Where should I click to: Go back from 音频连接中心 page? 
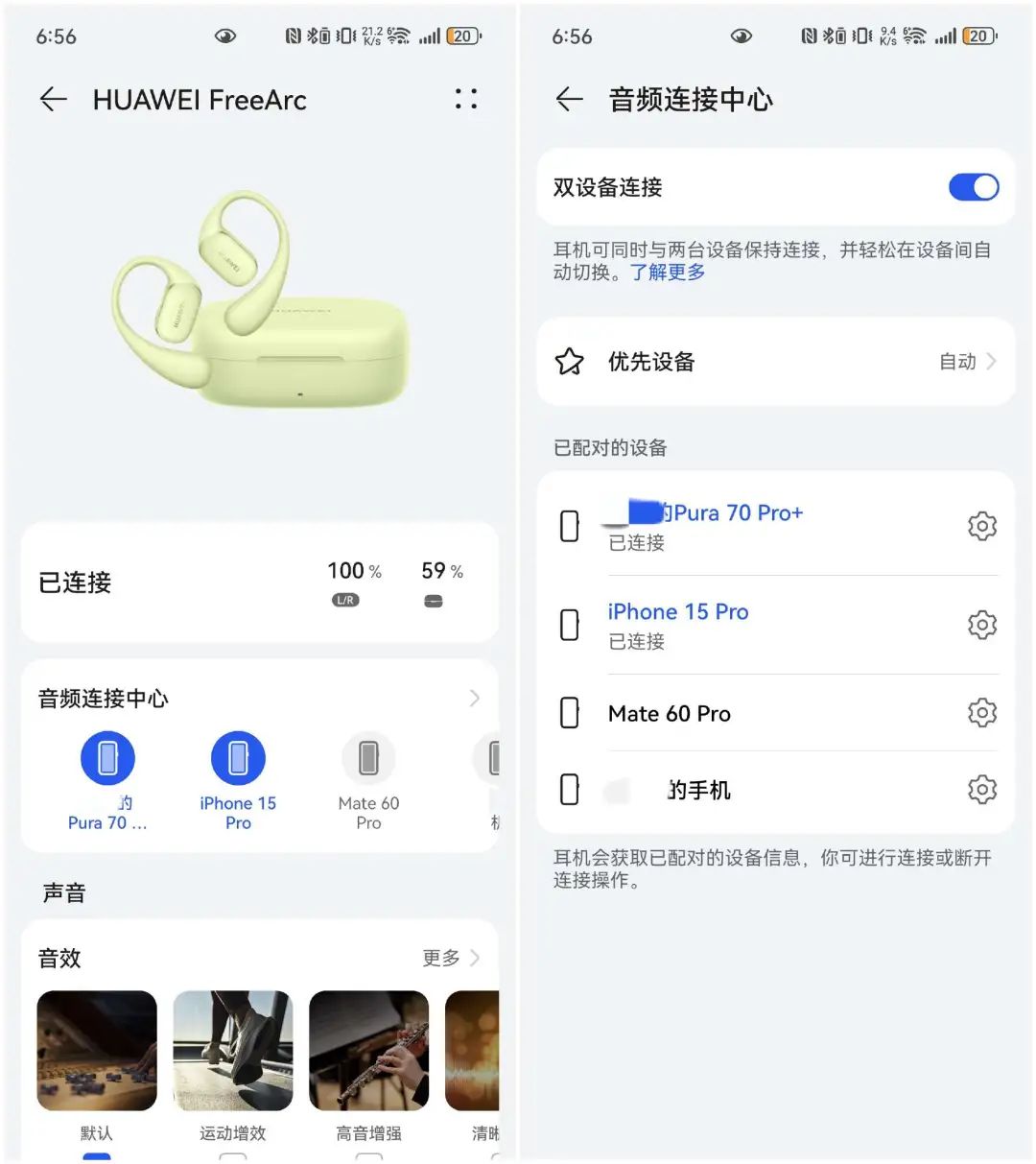tap(570, 99)
